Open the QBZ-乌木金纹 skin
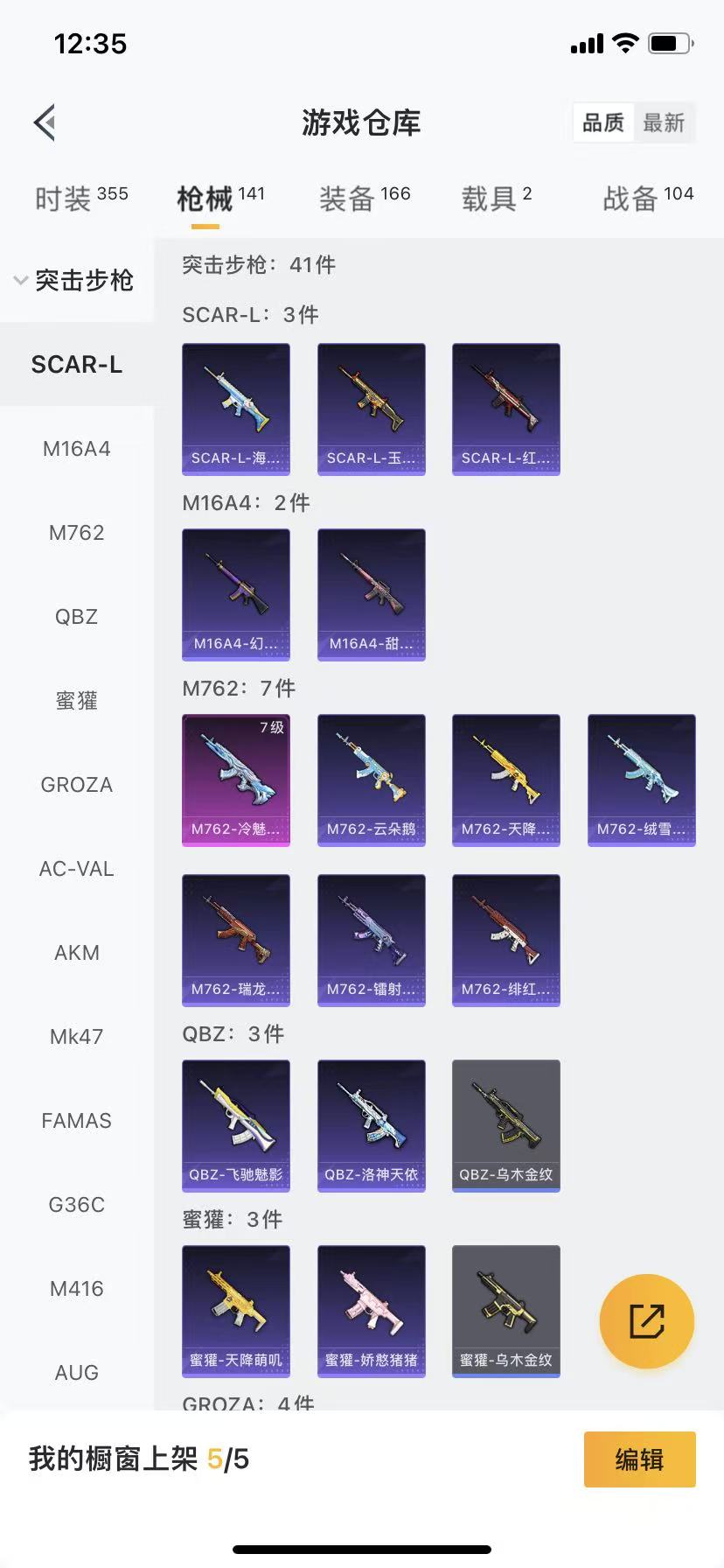Screen dimensions: 724x1568 505,1125
